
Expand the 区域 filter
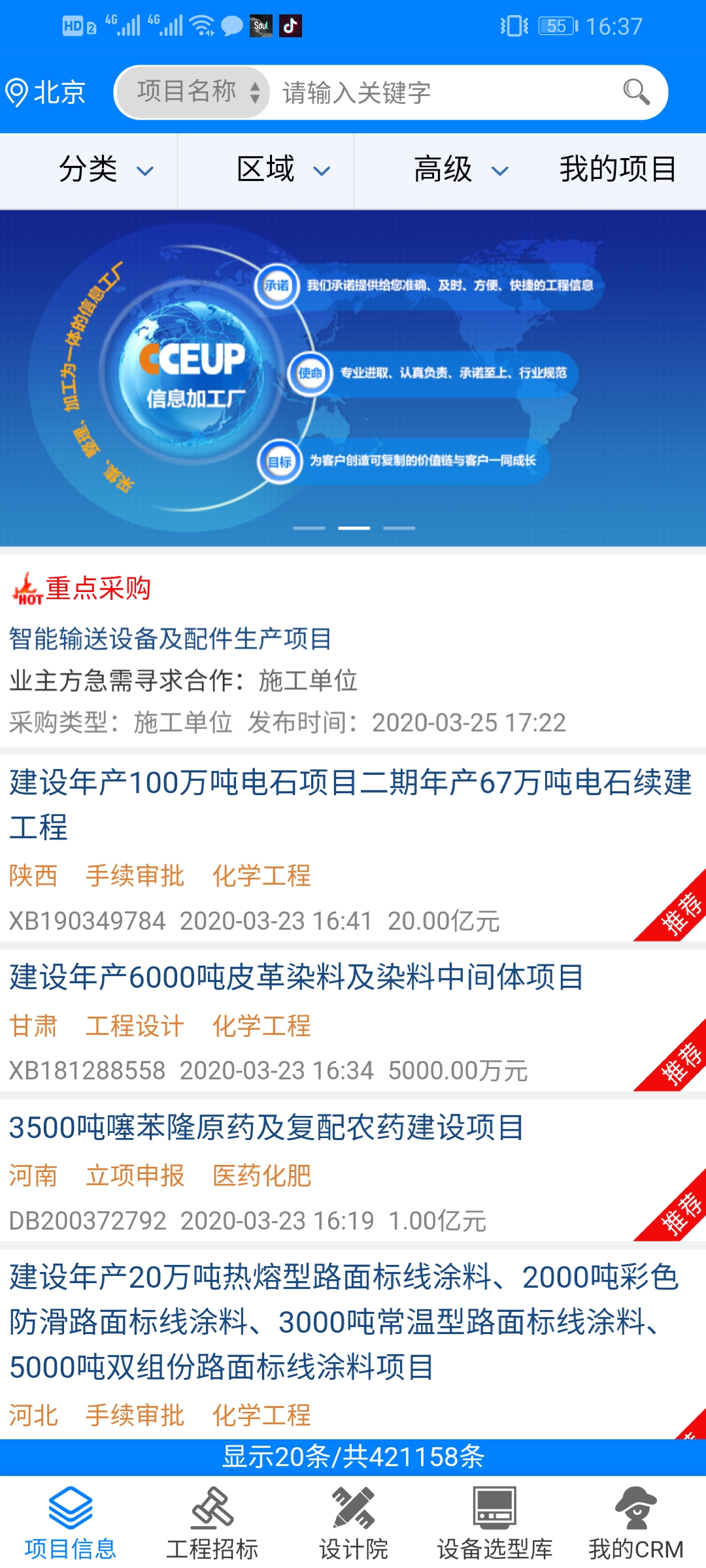point(282,171)
